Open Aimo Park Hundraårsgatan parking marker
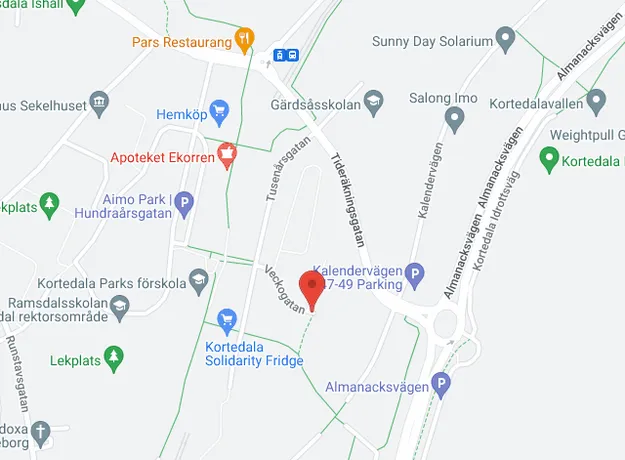The image size is (625, 460). tap(183, 207)
